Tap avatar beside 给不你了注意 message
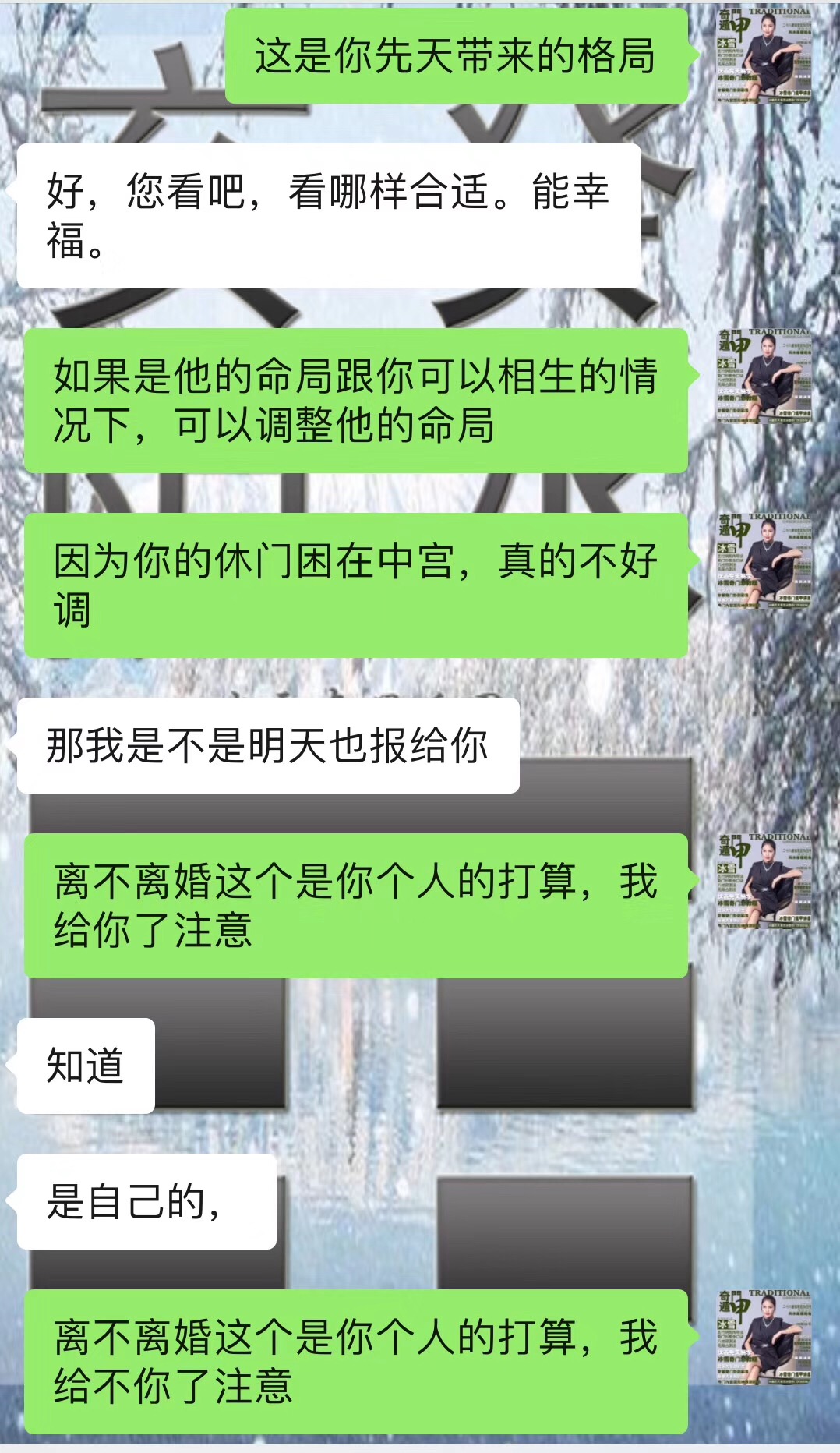Screen dimensions: 840x1453 764,1338
